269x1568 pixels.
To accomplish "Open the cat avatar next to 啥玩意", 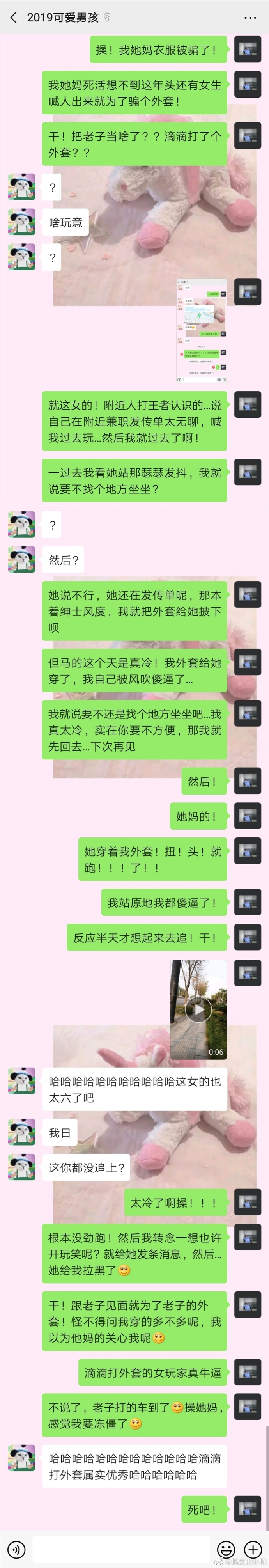I will (x=21, y=222).
